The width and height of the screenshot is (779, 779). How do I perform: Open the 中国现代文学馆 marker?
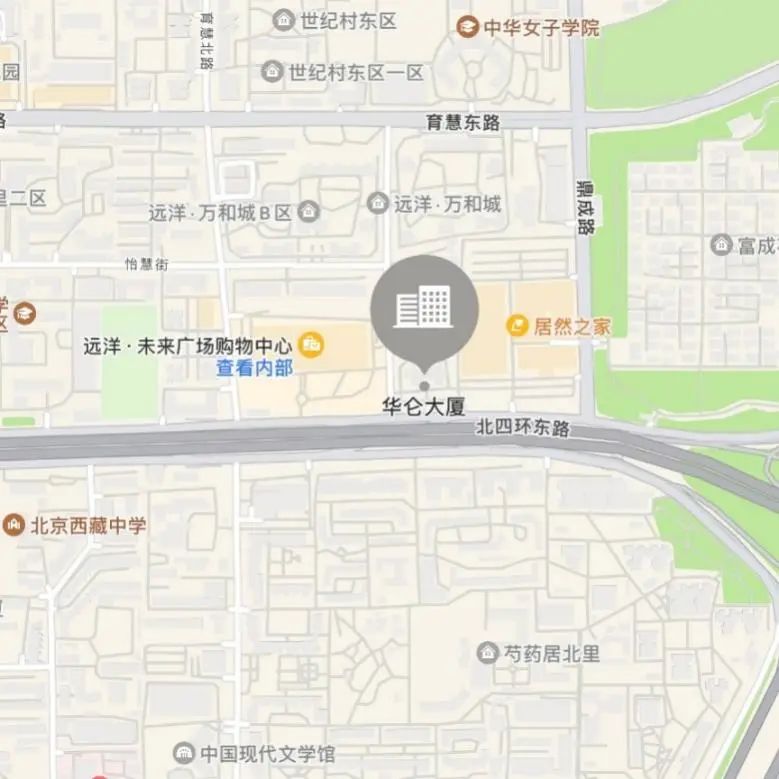pyautogui.click(x=184, y=752)
